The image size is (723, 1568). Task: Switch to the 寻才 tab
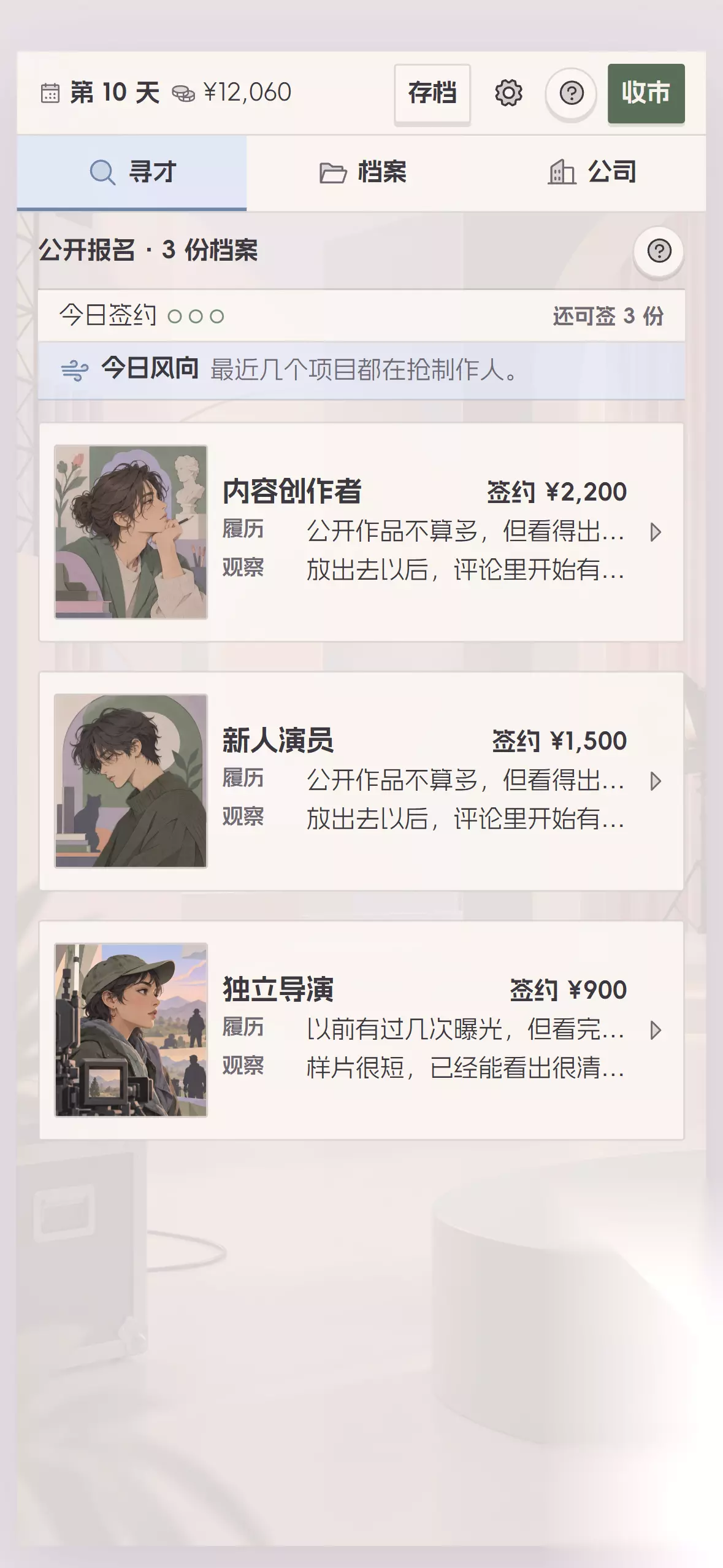132,172
